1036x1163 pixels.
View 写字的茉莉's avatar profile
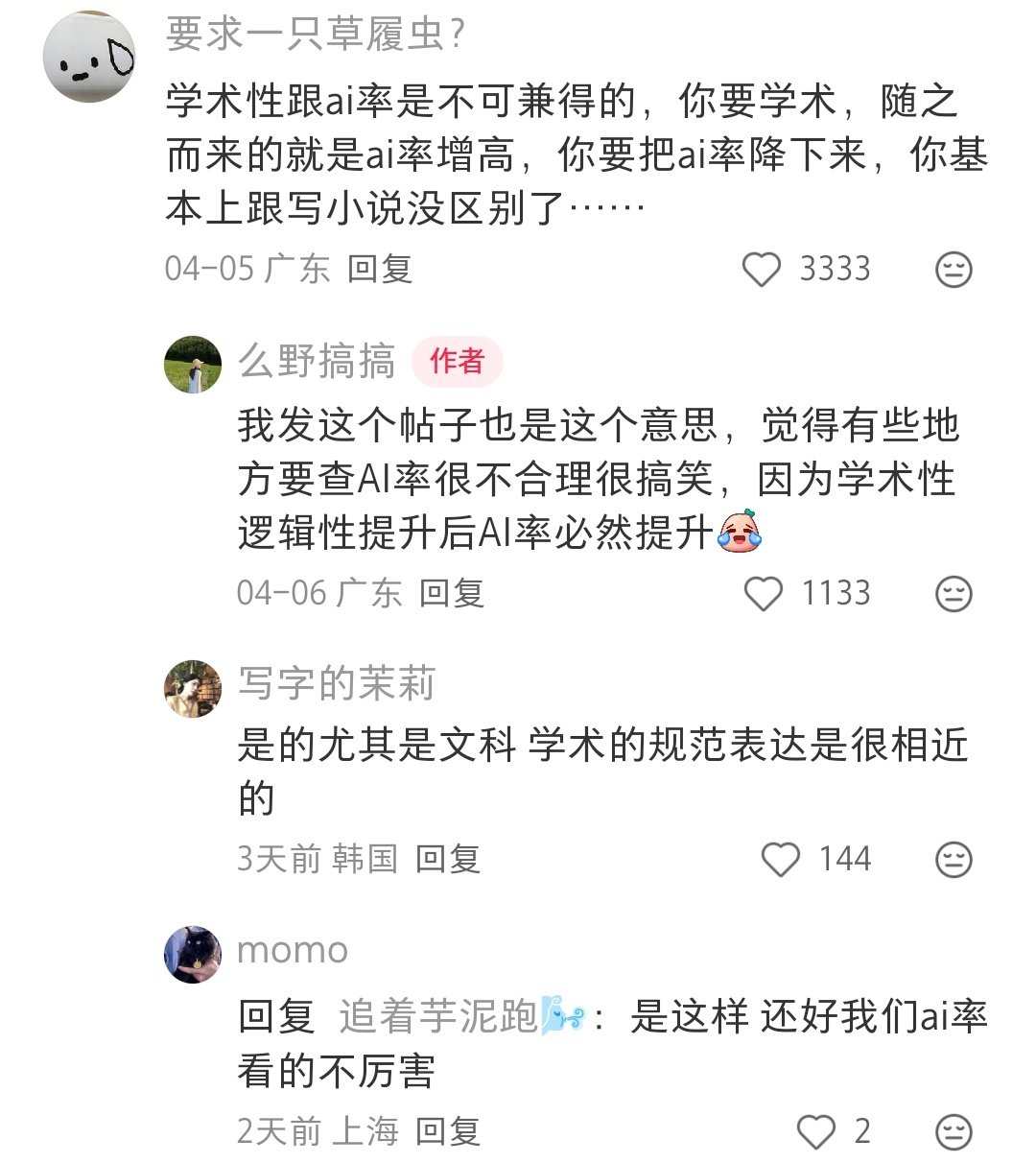pos(193,688)
